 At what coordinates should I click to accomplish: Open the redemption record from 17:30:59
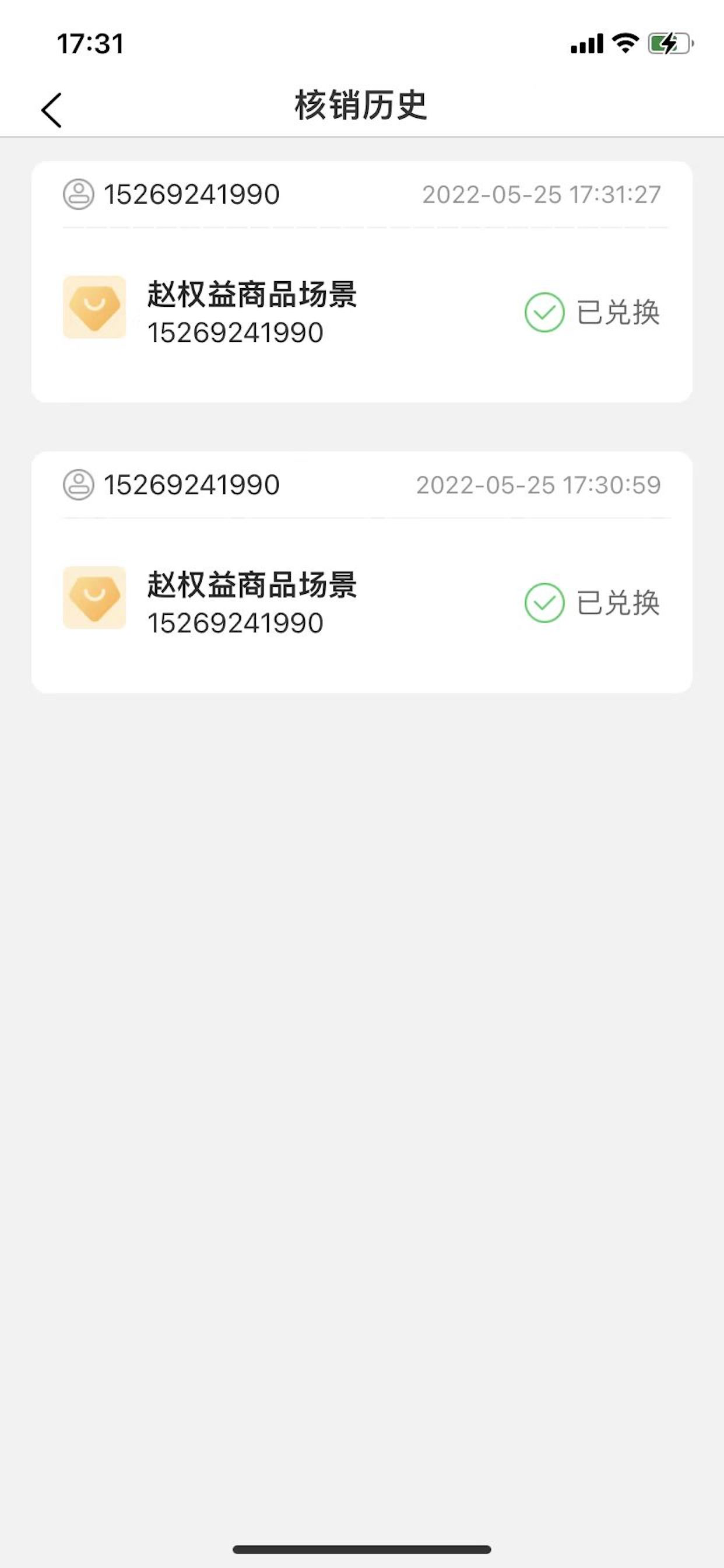pyautogui.click(x=361, y=572)
